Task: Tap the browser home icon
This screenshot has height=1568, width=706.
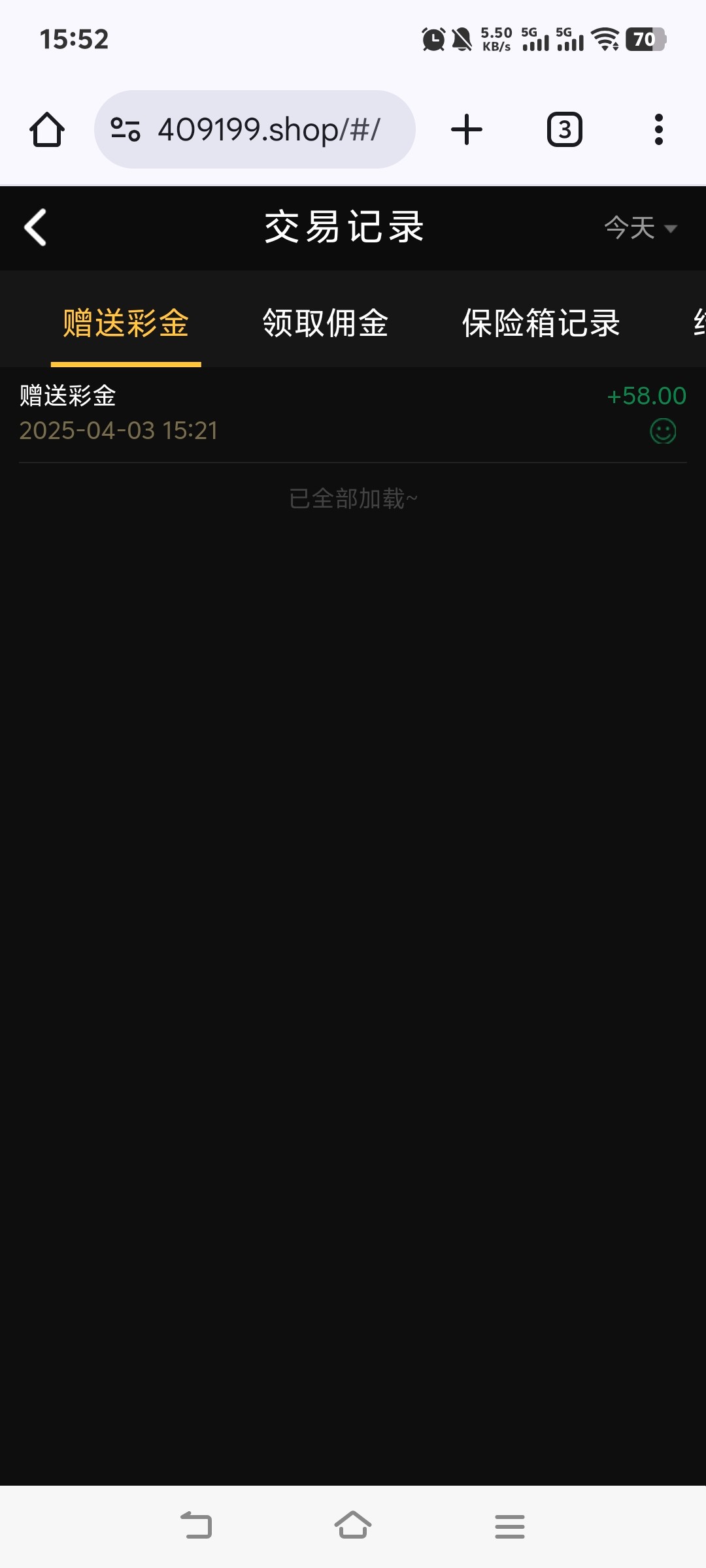Action: point(47,129)
